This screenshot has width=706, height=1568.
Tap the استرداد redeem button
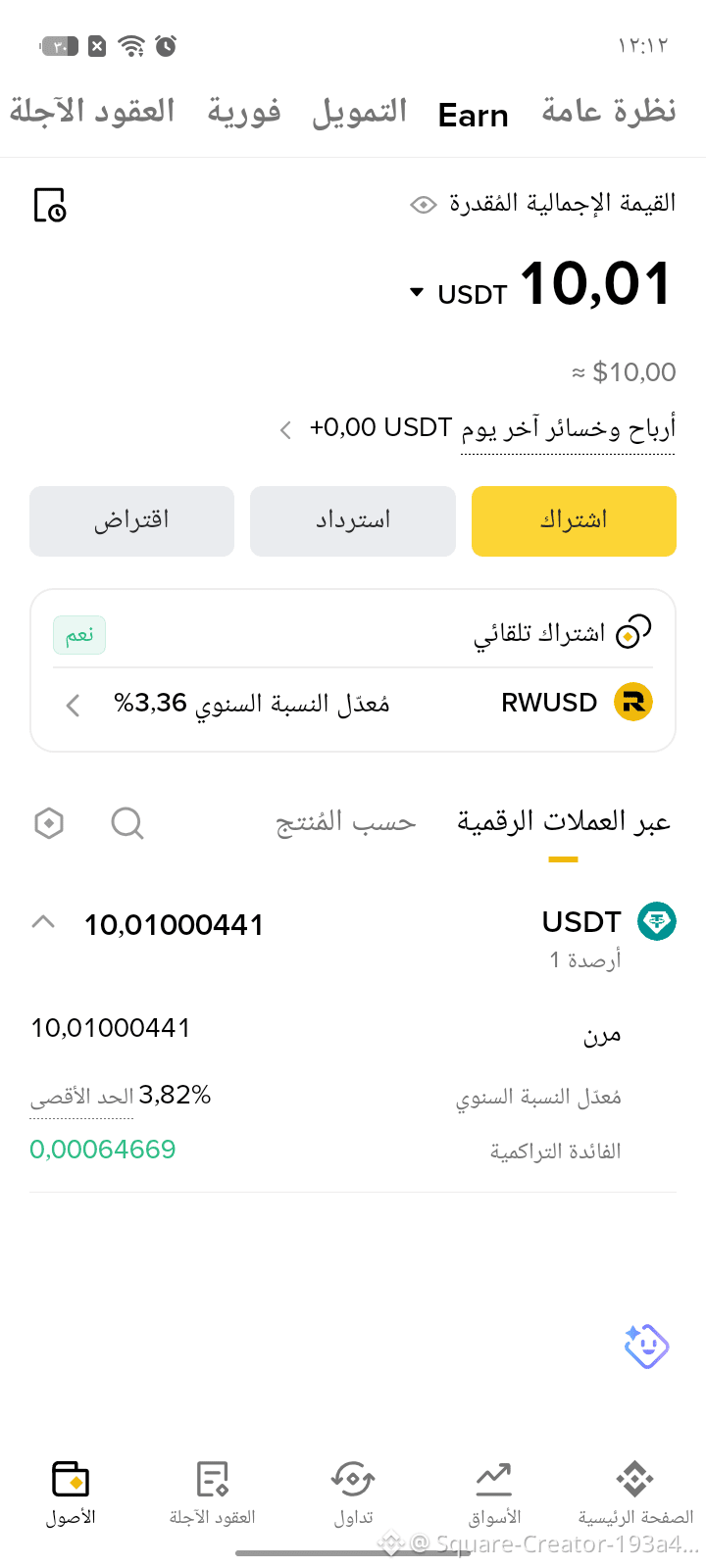point(353,520)
